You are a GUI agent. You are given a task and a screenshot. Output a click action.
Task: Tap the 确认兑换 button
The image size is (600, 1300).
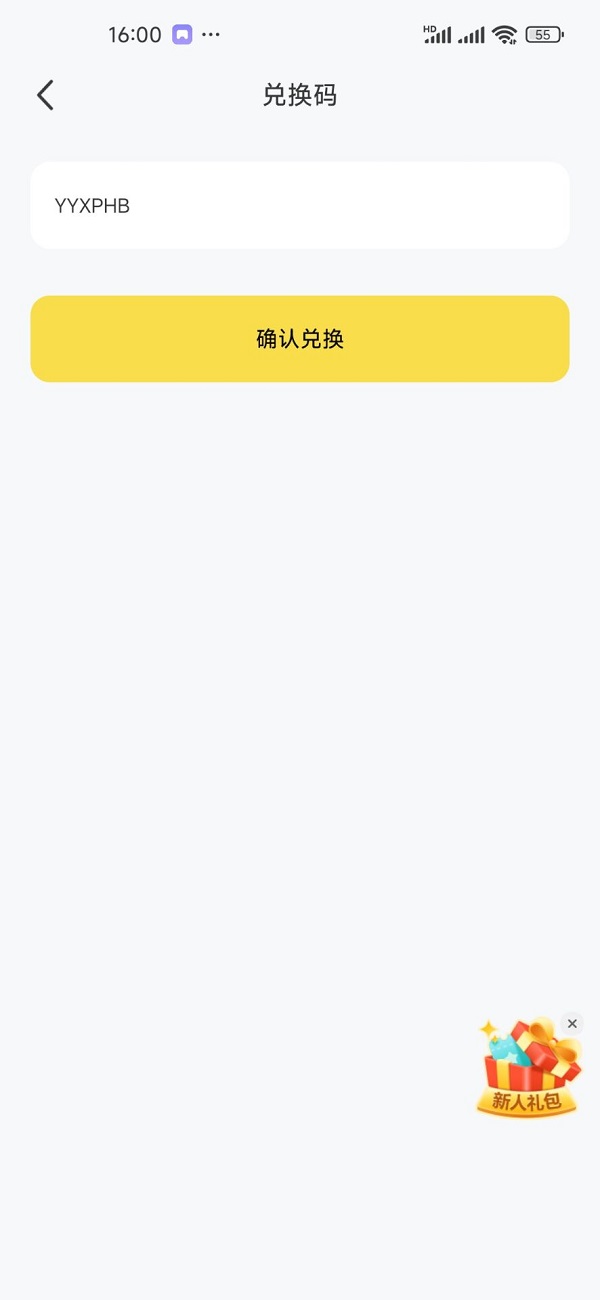(x=300, y=339)
